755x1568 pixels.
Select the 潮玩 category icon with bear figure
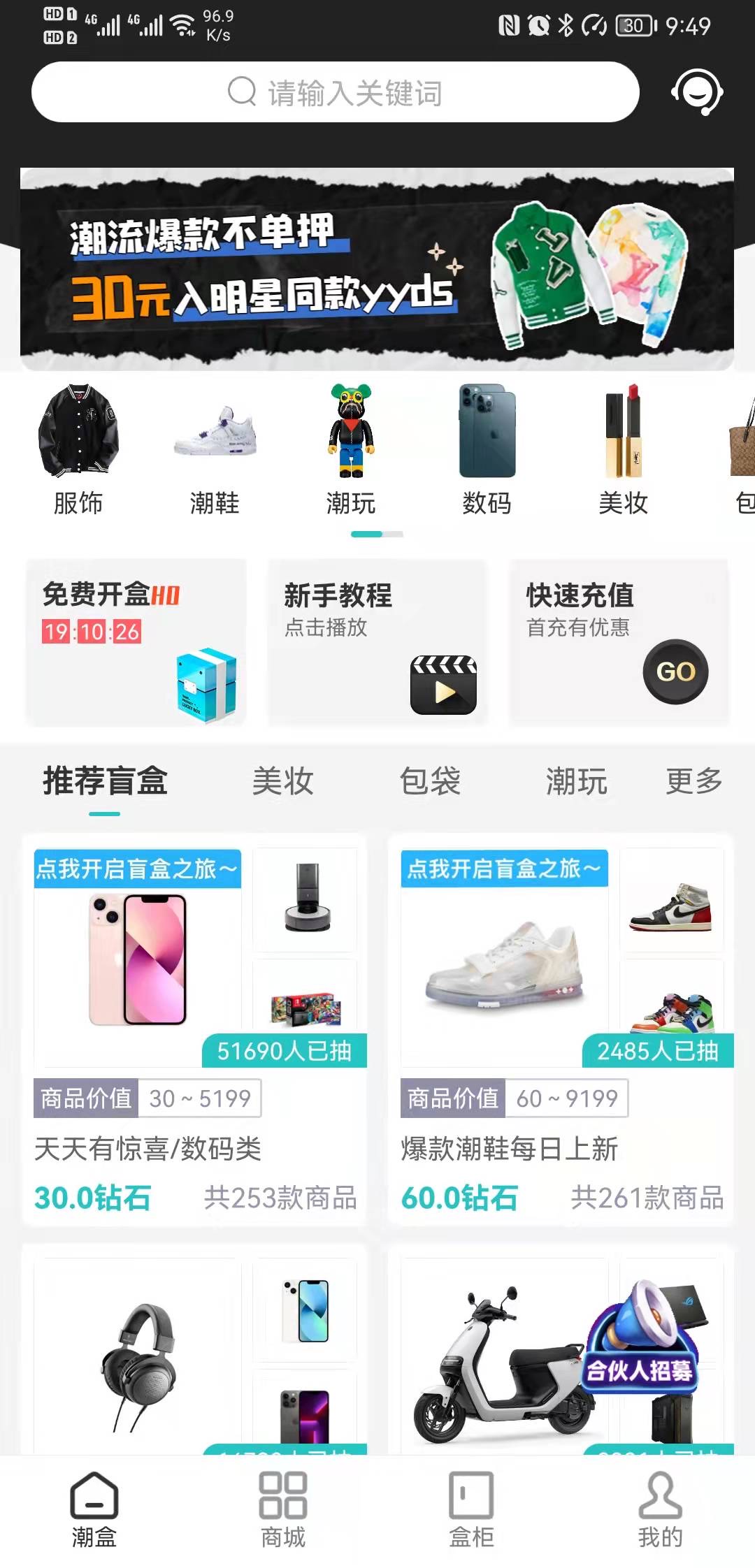351,449
